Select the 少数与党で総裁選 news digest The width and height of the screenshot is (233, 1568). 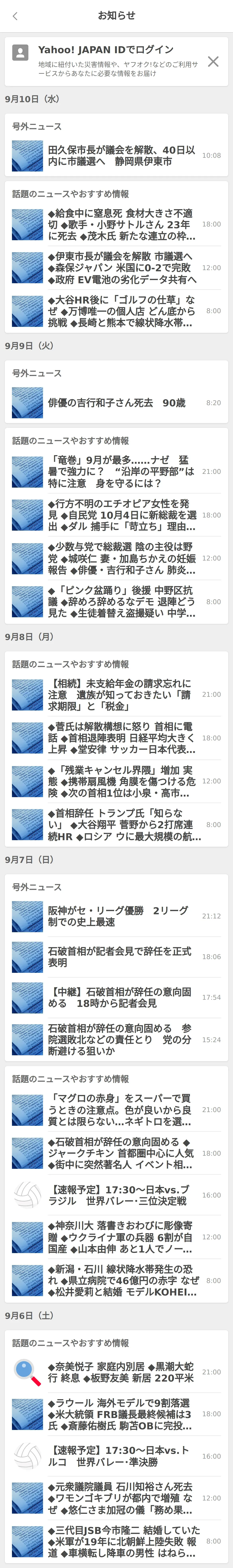[122, 558]
